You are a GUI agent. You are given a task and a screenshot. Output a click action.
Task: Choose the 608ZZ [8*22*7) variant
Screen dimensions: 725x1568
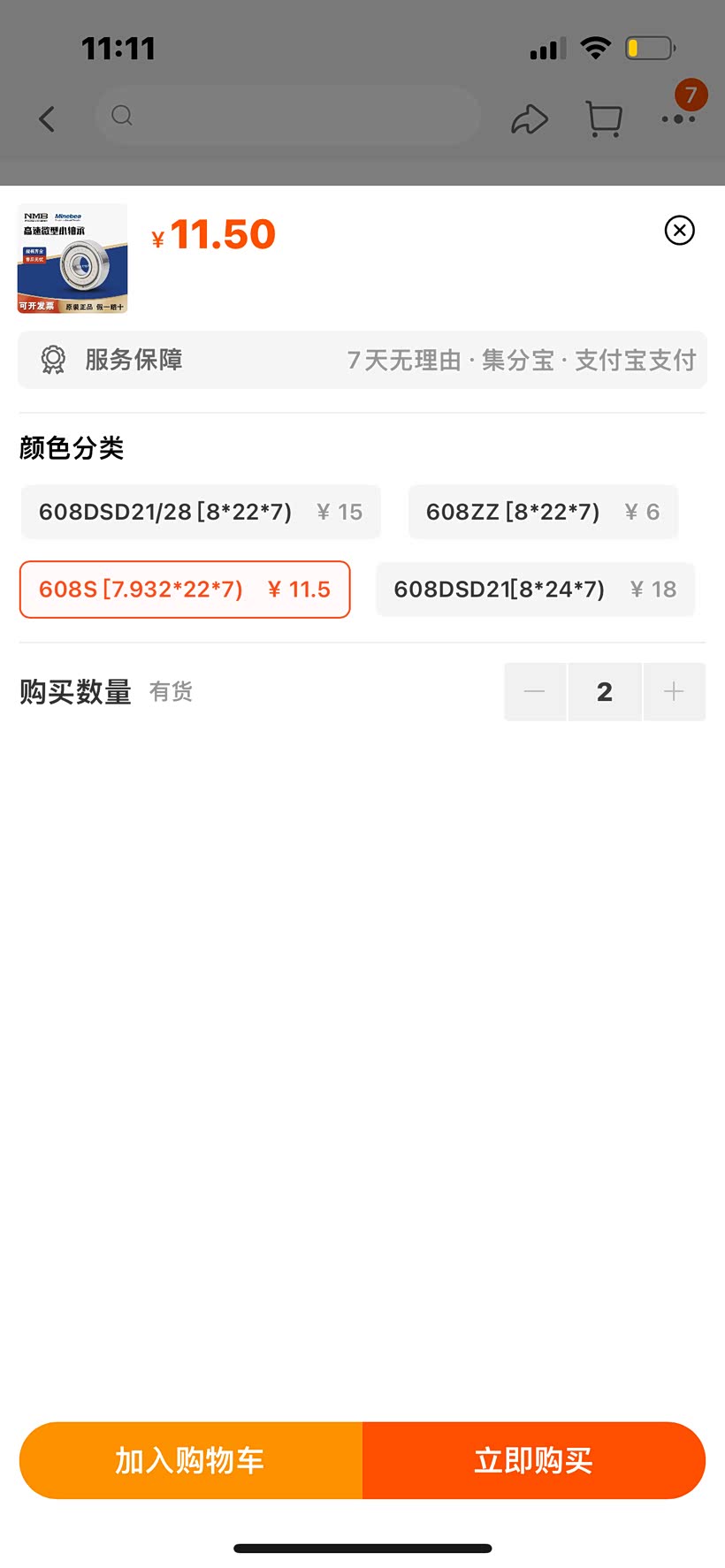(543, 512)
